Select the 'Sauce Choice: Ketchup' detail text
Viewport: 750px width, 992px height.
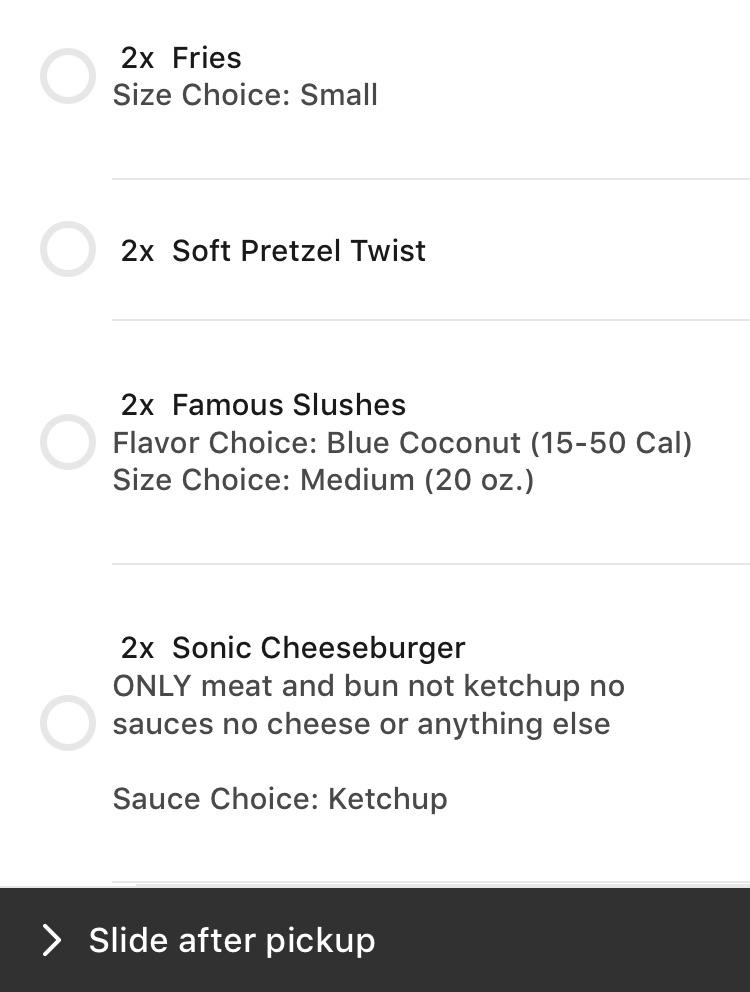(280, 799)
